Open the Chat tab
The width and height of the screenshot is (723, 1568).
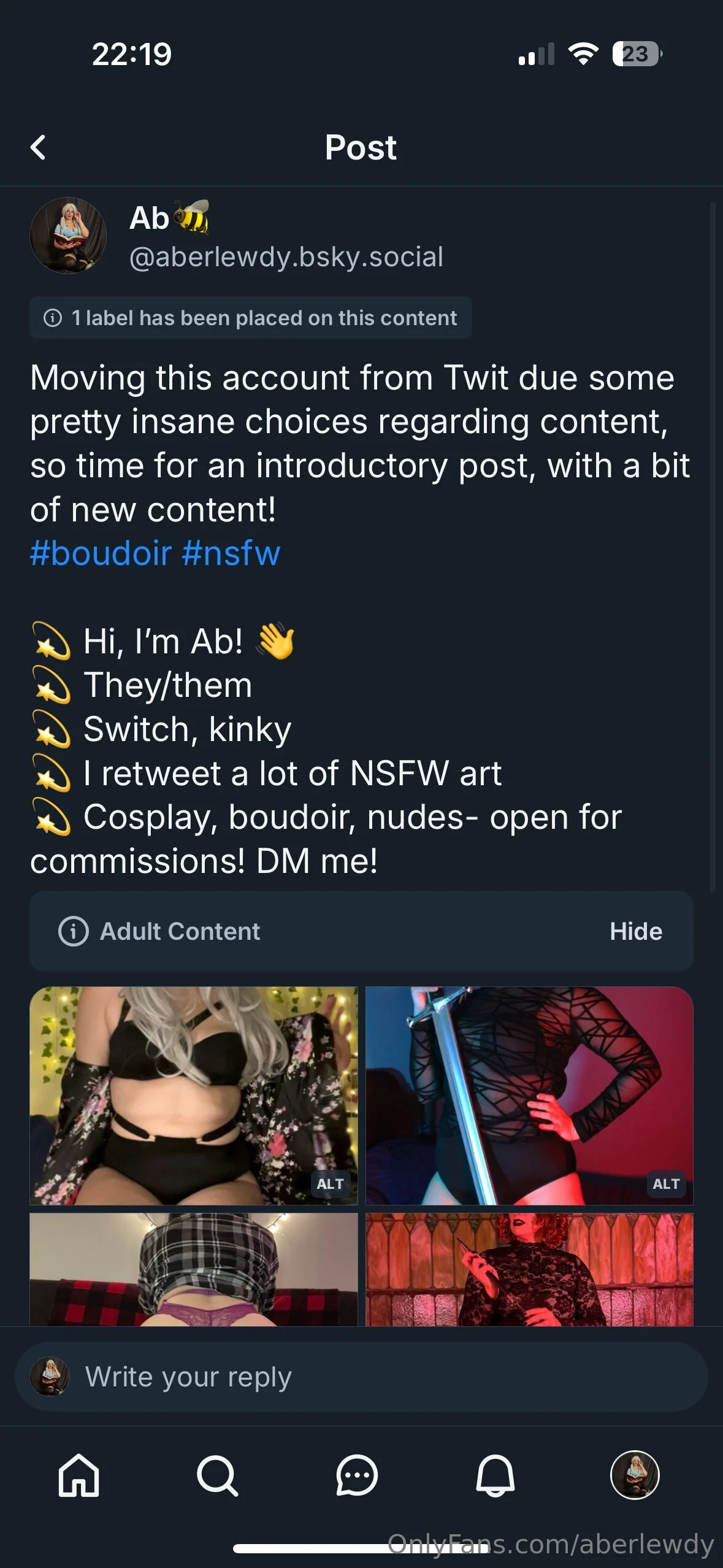coord(356,1475)
